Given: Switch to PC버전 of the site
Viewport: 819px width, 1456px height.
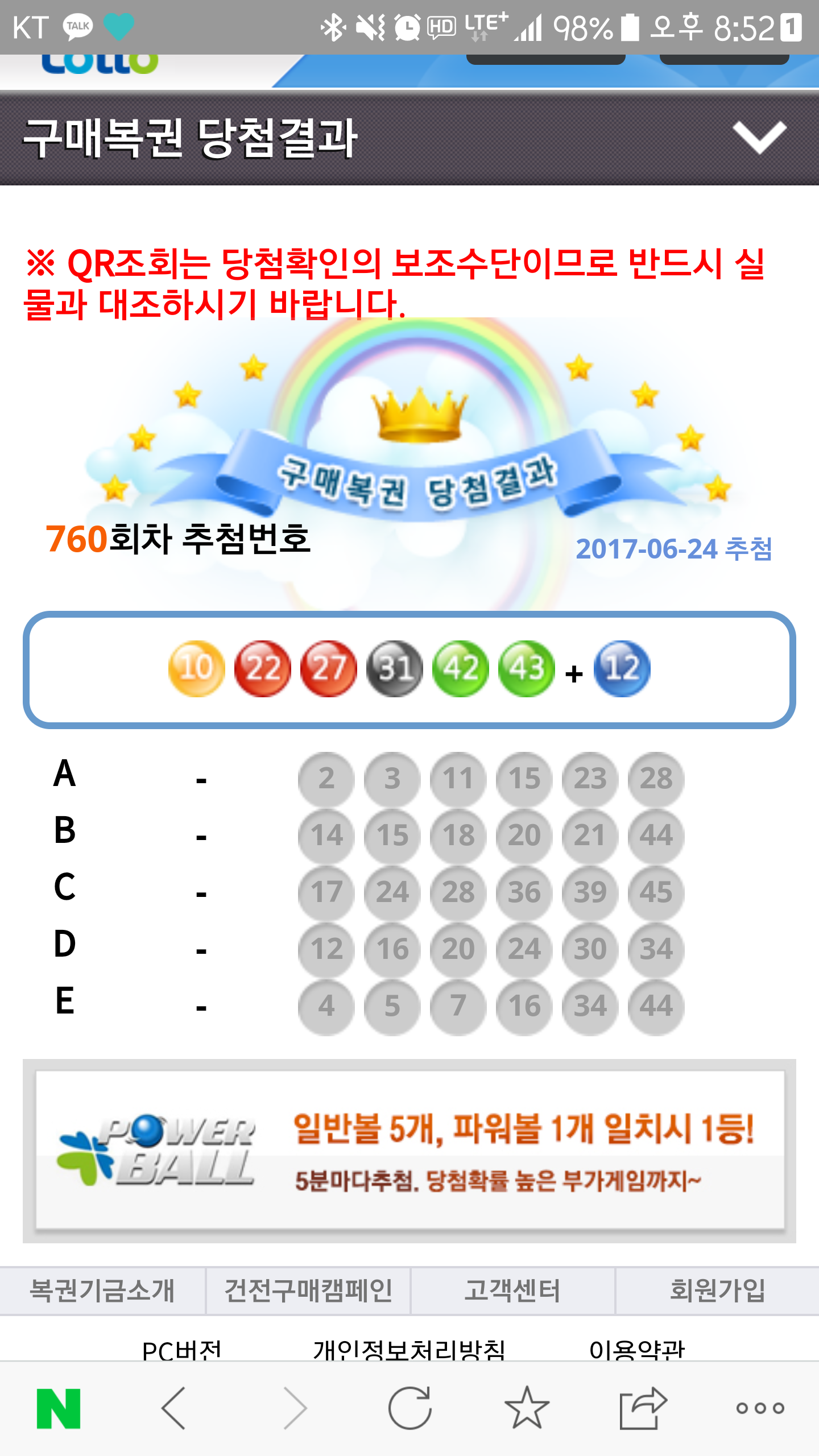Looking at the screenshot, I should click(181, 1349).
